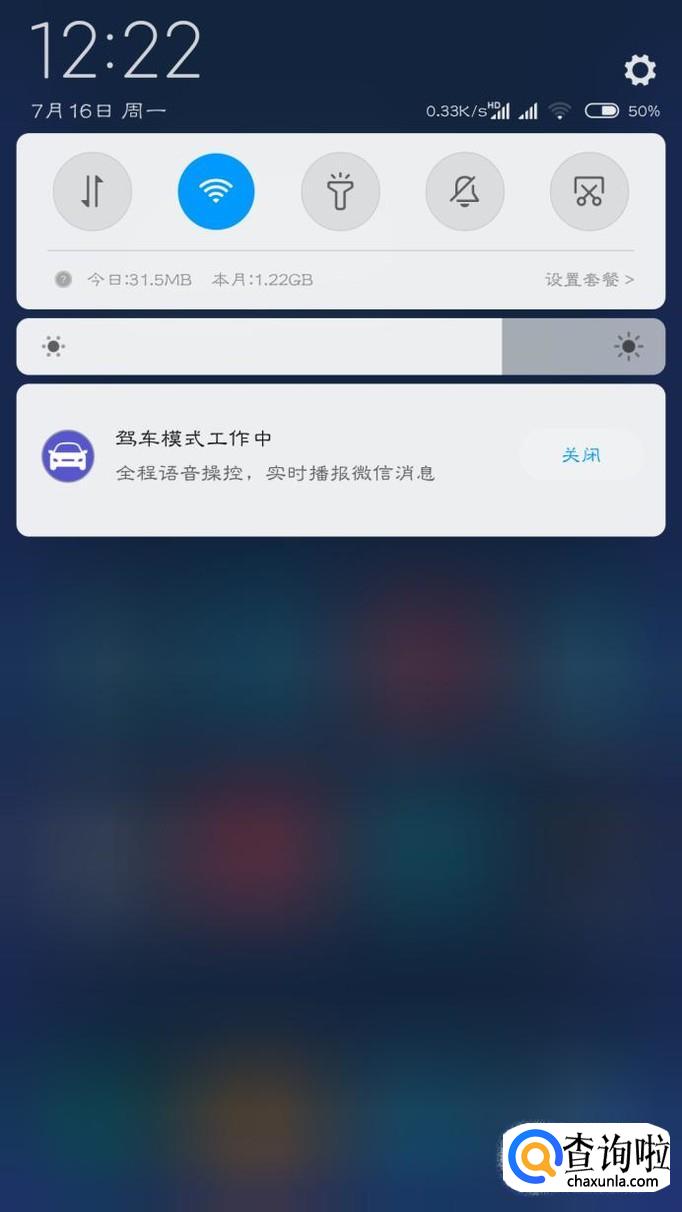The height and width of the screenshot is (1212, 682).
Task: Take a screenshot with scissors icon
Action: (x=589, y=191)
